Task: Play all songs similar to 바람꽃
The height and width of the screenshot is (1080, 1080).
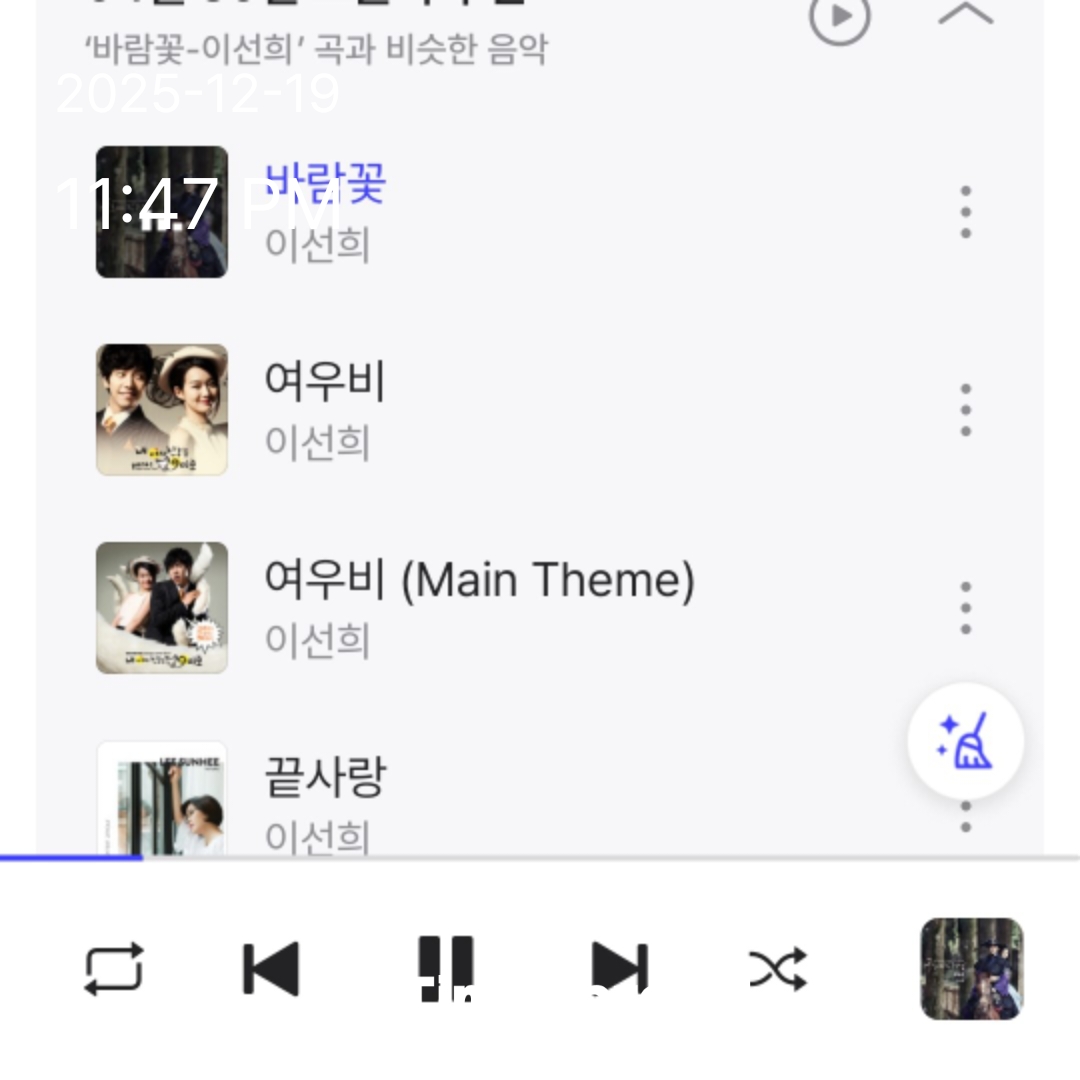Action: point(839,18)
